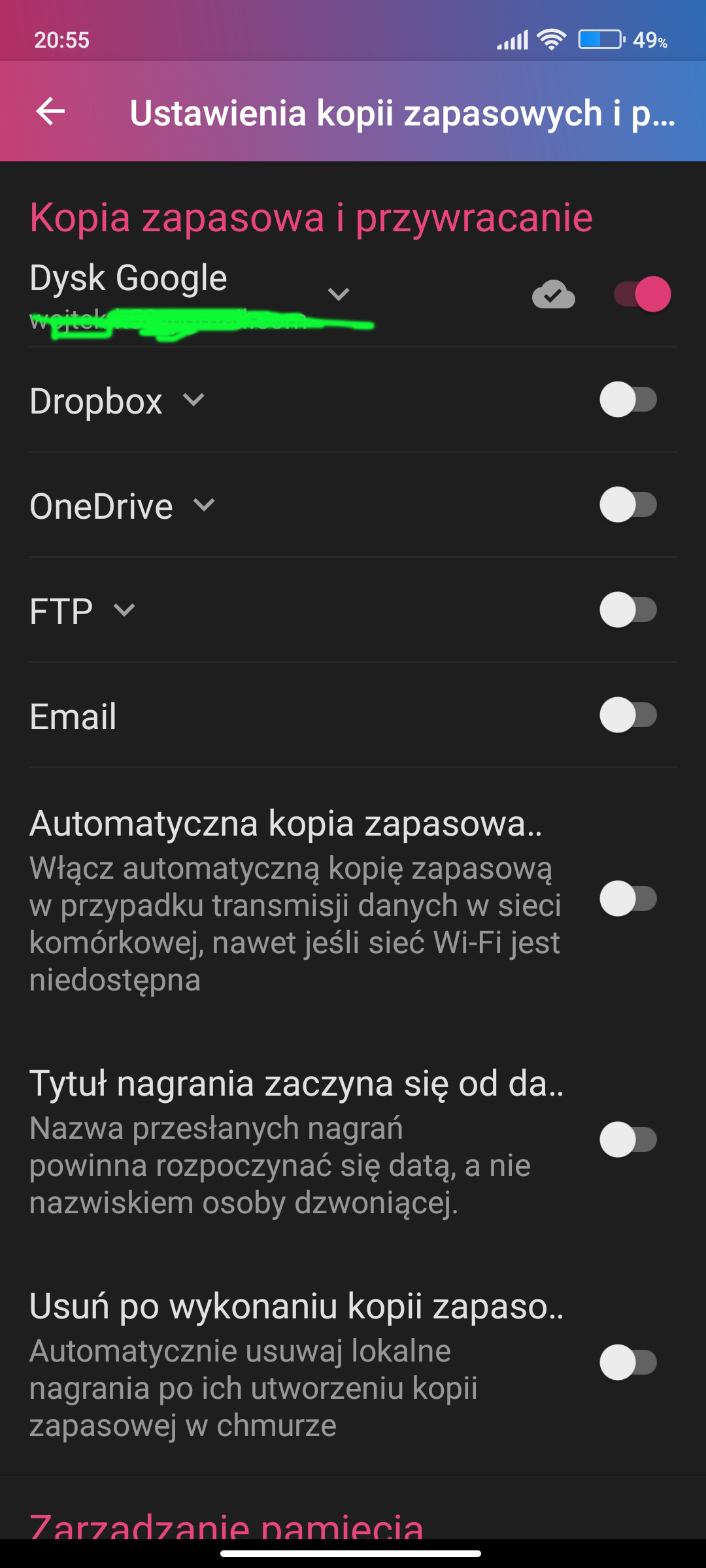Expand the Dysk Google chevron
The image size is (706, 1568).
coord(338,294)
